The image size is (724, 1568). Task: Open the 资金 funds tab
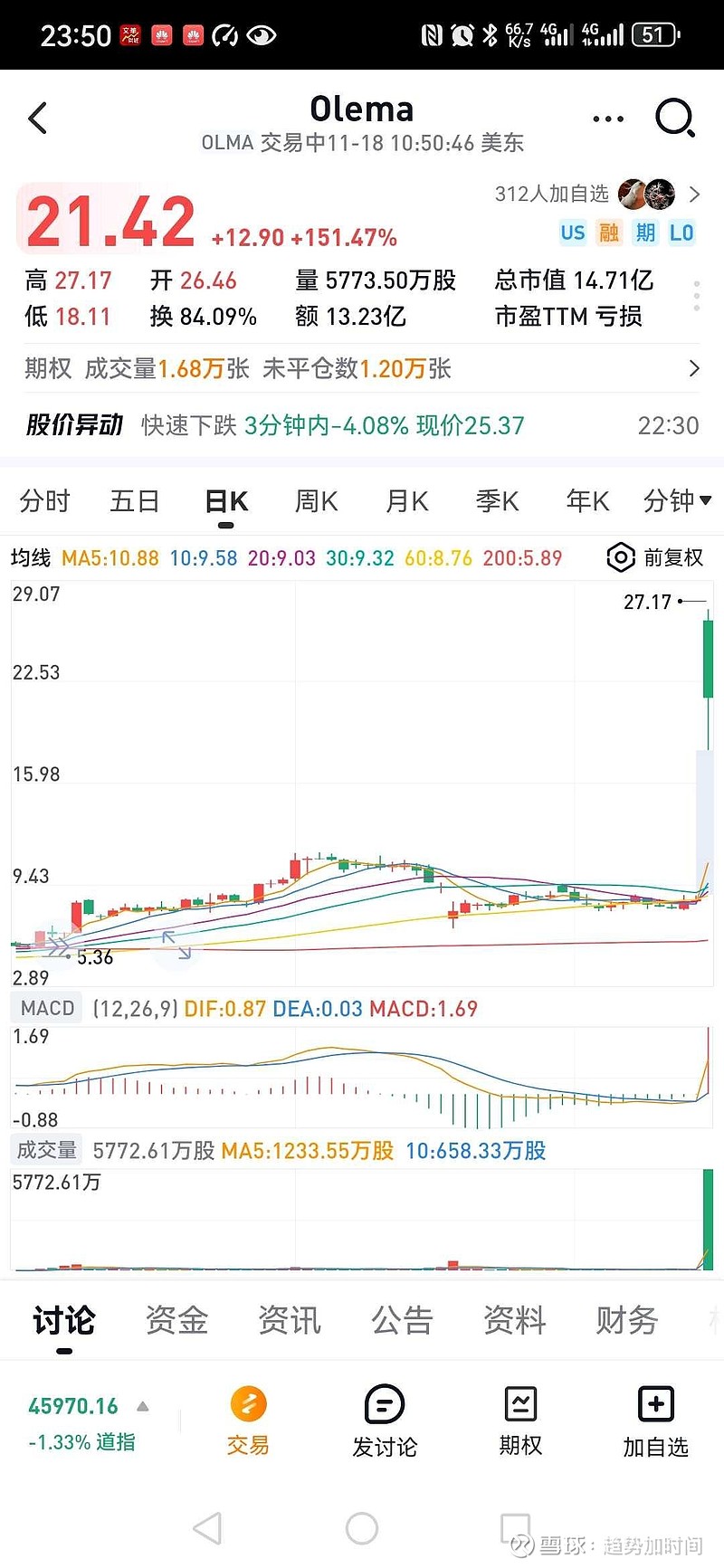[x=176, y=1321]
